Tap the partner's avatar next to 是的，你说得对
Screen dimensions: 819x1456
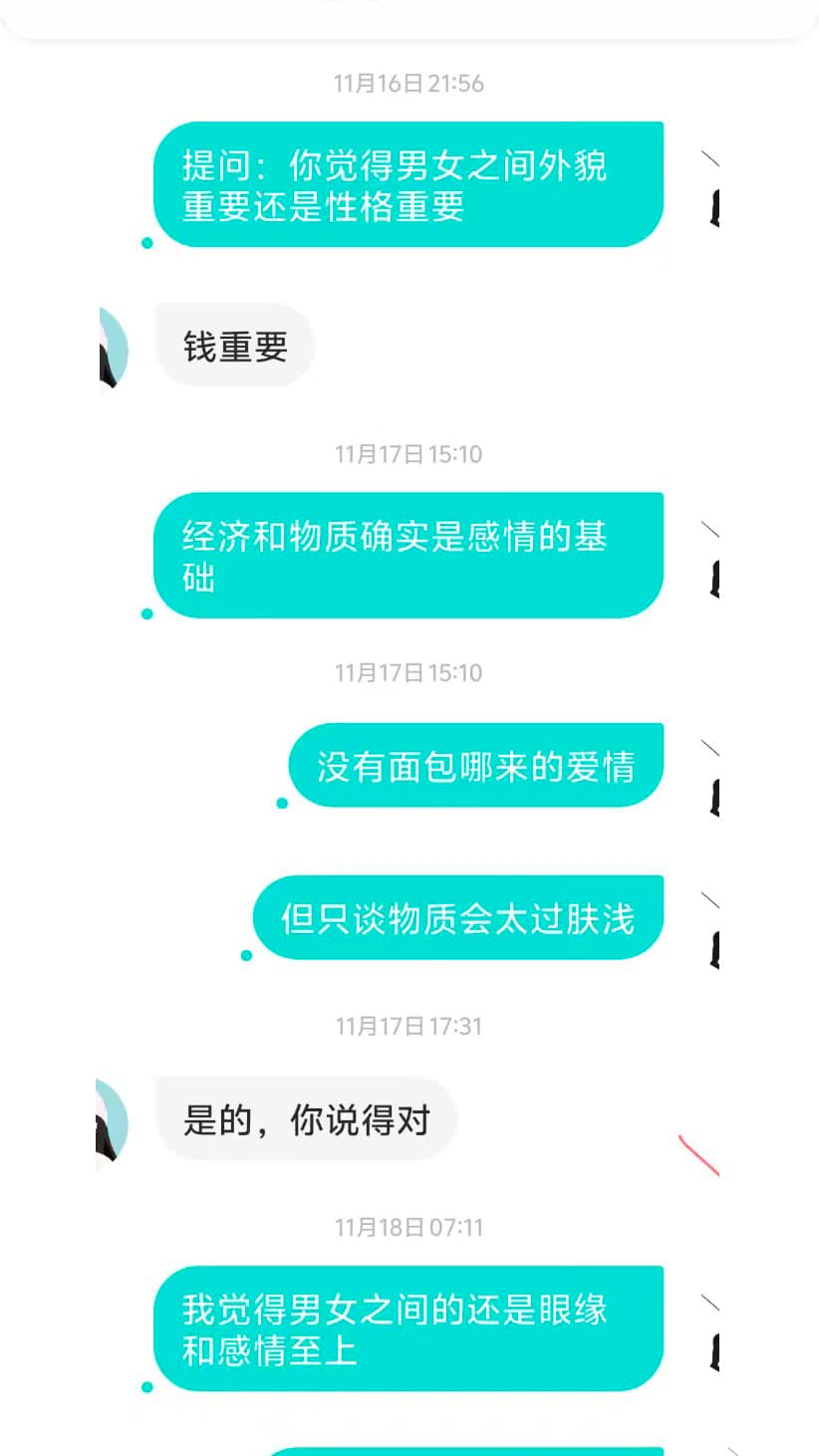point(110,1123)
